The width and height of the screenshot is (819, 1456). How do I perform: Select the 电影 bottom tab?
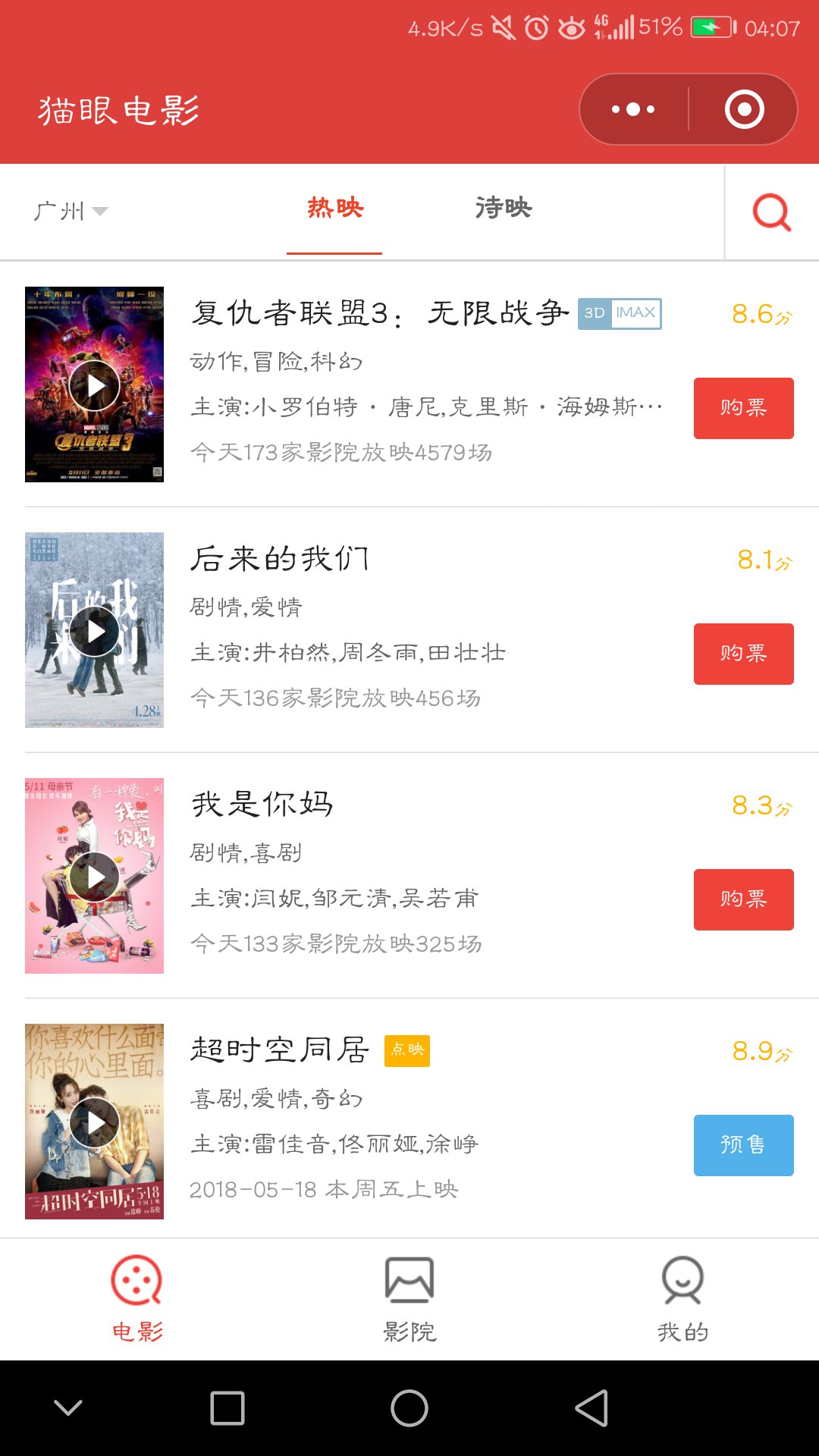click(x=136, y=1298)
